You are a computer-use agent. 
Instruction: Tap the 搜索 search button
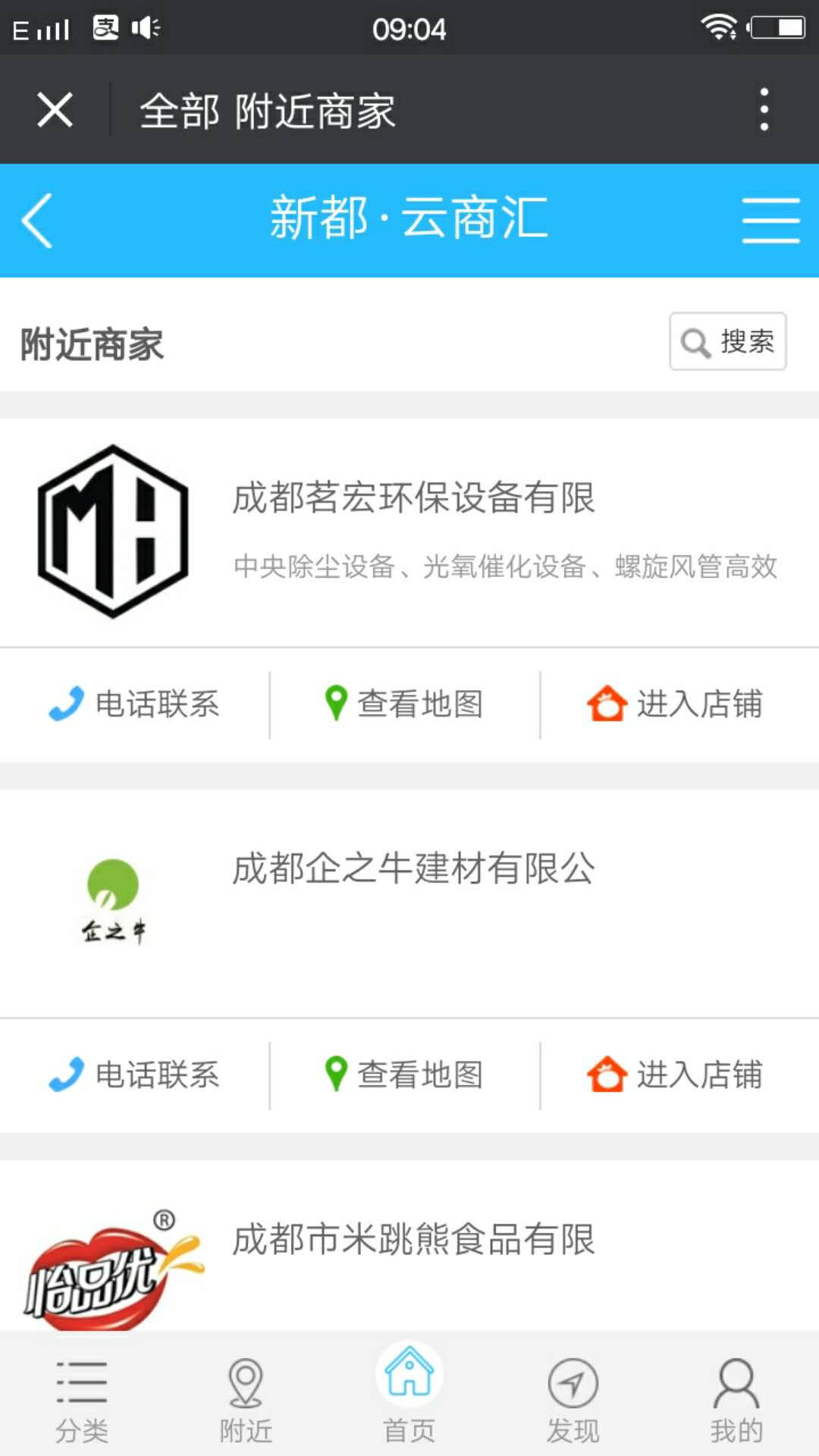727,341
